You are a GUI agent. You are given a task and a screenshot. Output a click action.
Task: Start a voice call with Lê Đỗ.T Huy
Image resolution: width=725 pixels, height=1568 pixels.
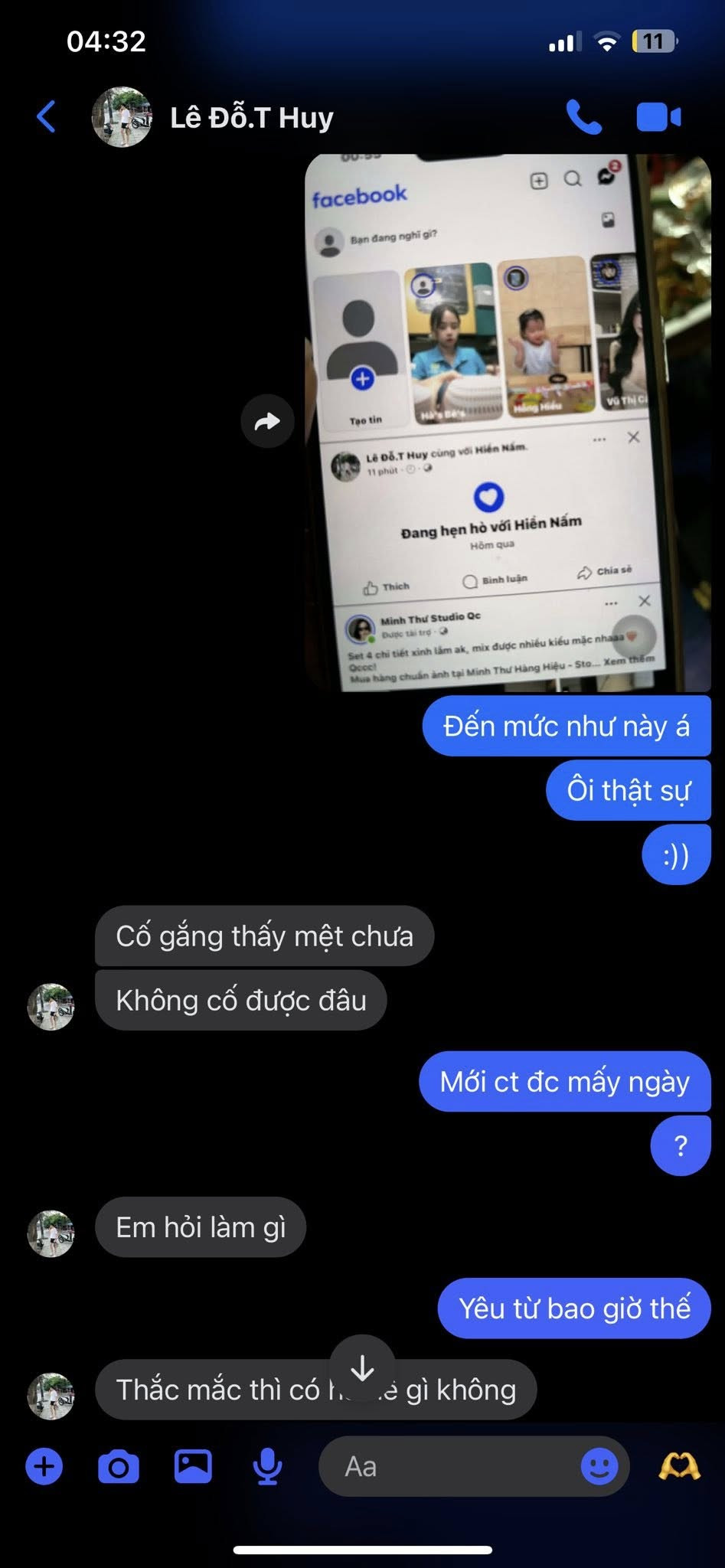583,117
